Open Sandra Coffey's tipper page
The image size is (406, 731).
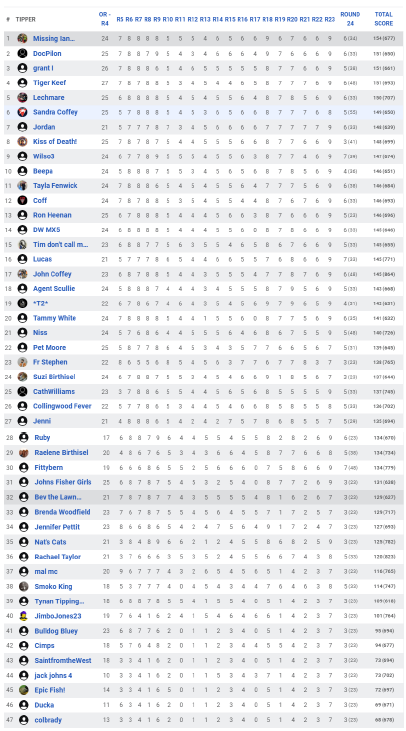tap(55, 112)
